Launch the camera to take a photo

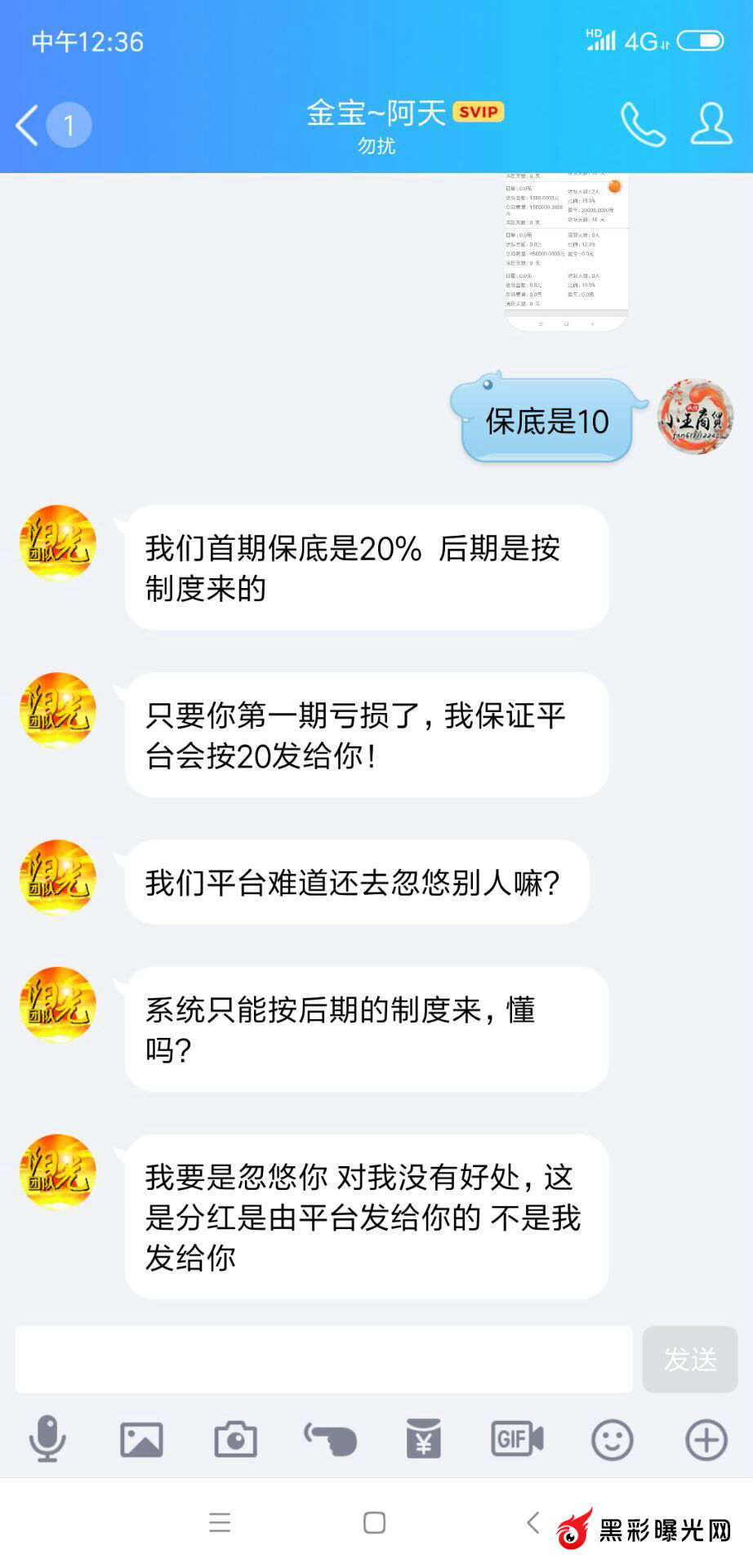click(235, 1439)
